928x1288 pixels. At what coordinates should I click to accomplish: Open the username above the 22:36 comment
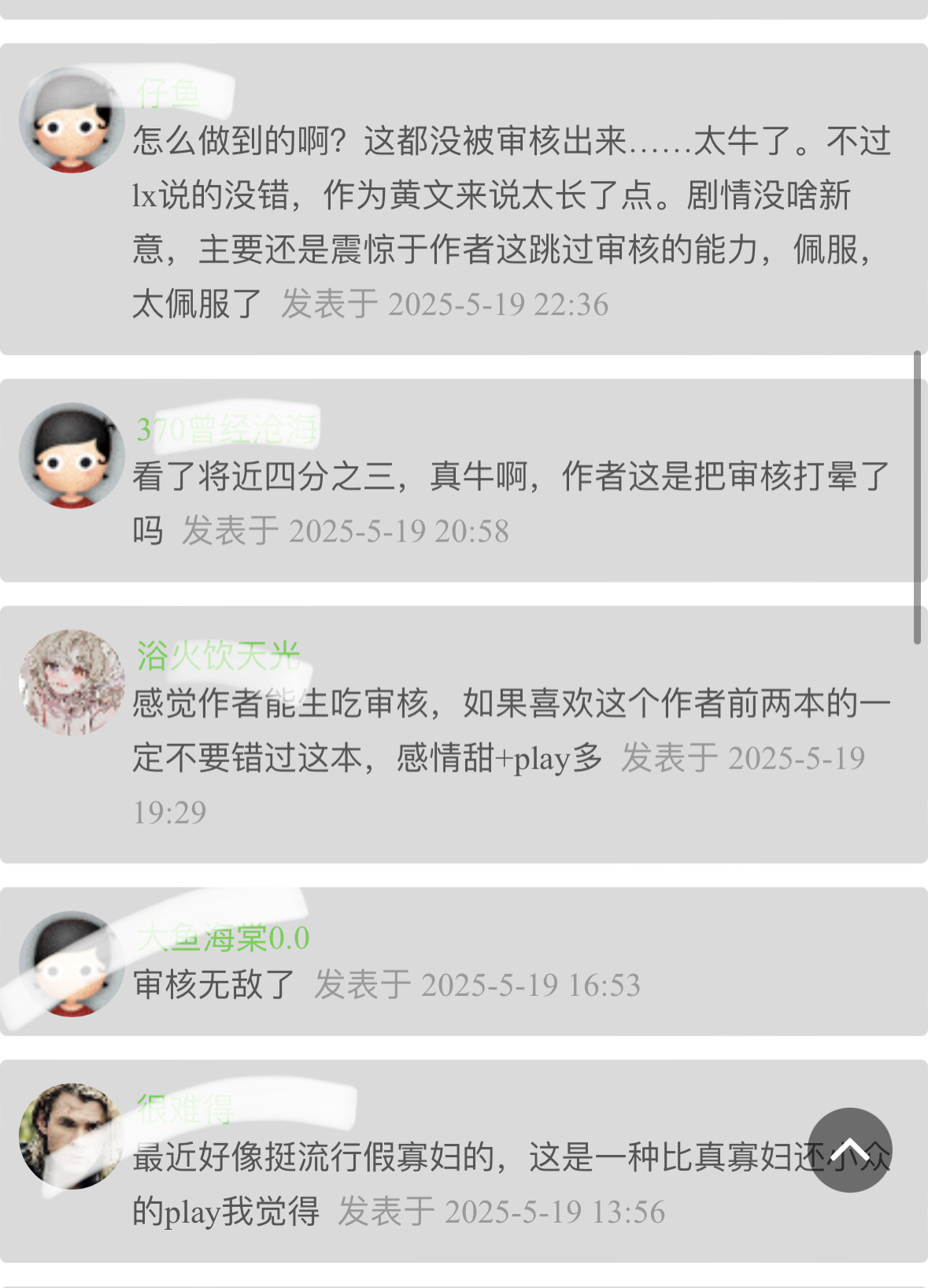[168, 93]
